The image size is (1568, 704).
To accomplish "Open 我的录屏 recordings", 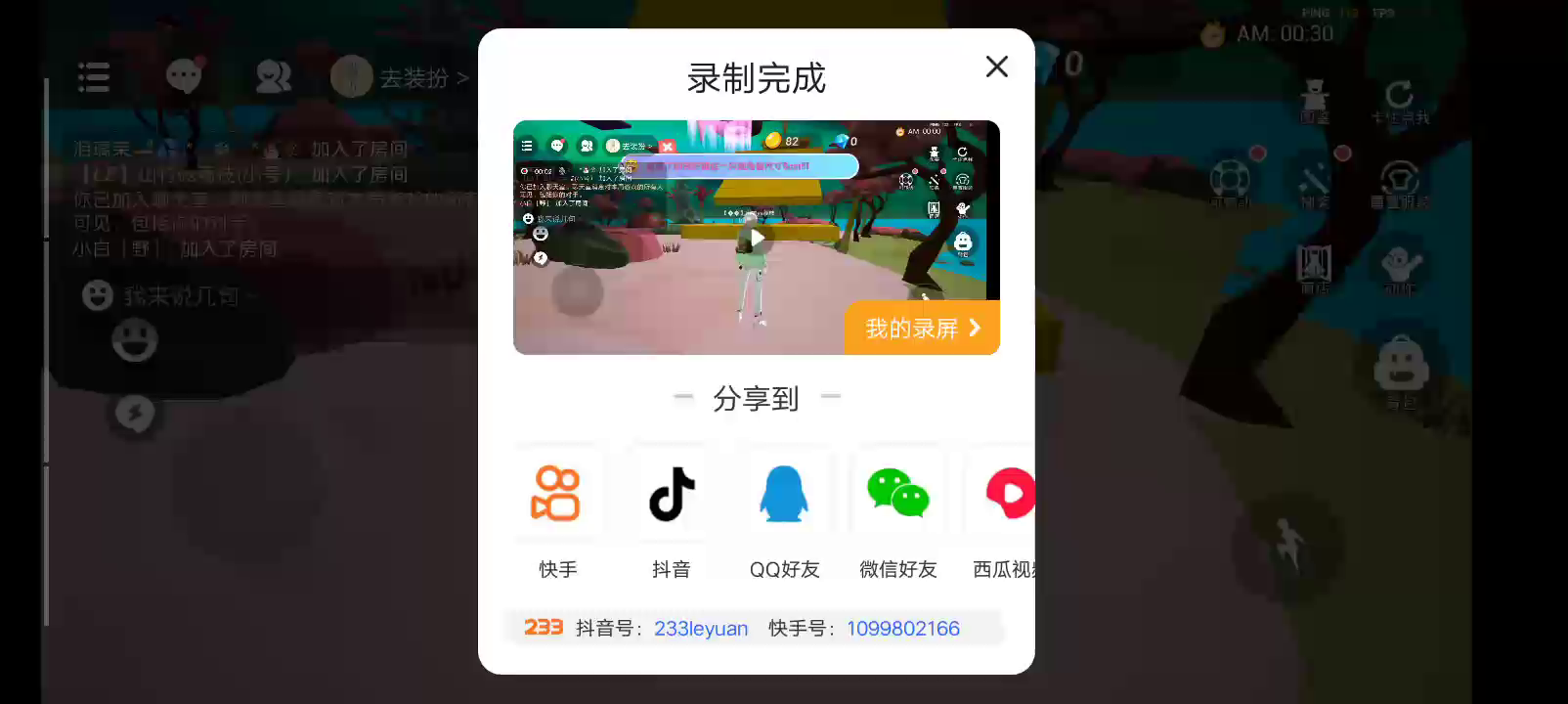I will [x=922, y=329].
